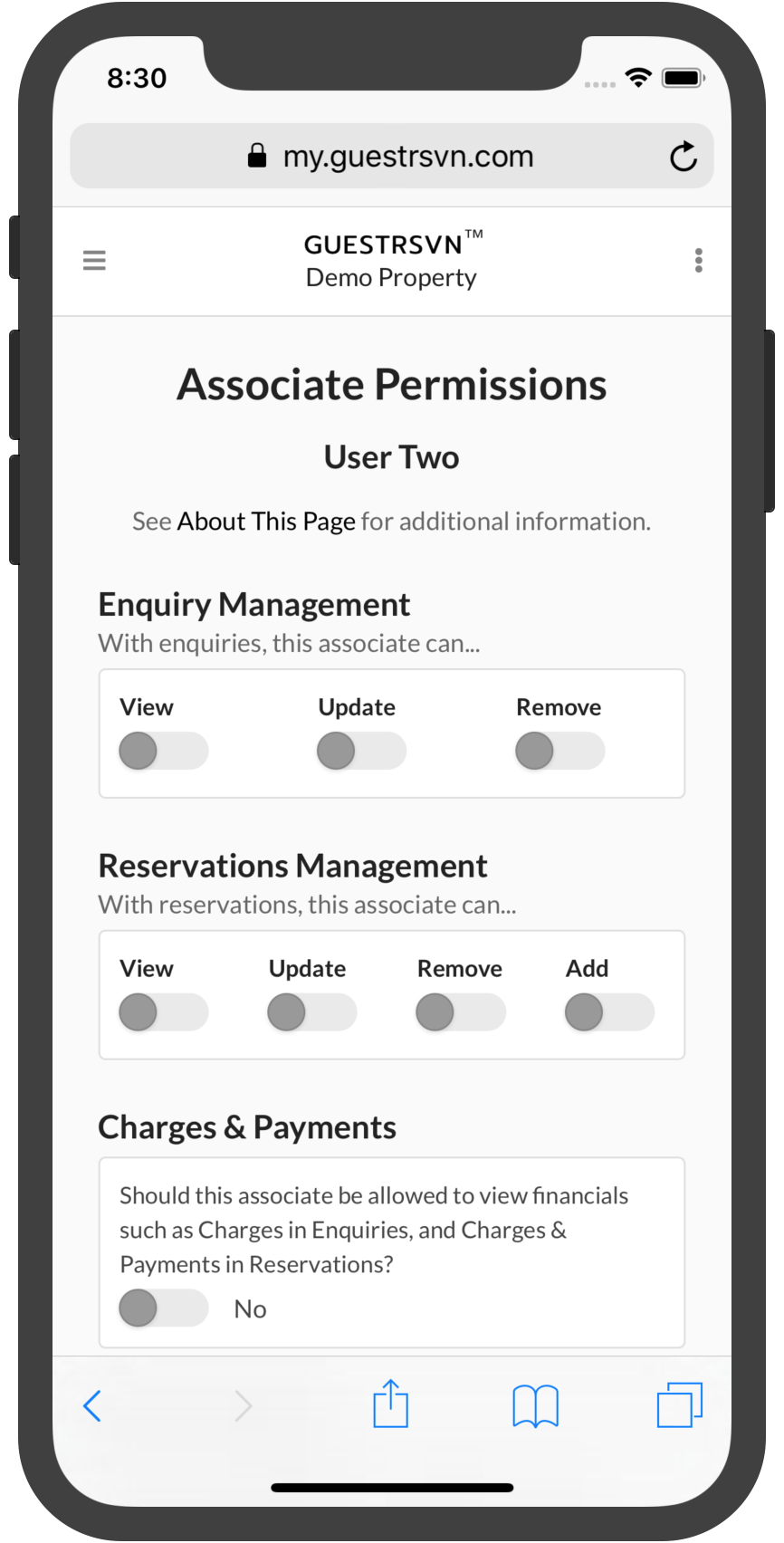Open the three-dot overflow menu

pyautogui.click(x=698, y=261)
